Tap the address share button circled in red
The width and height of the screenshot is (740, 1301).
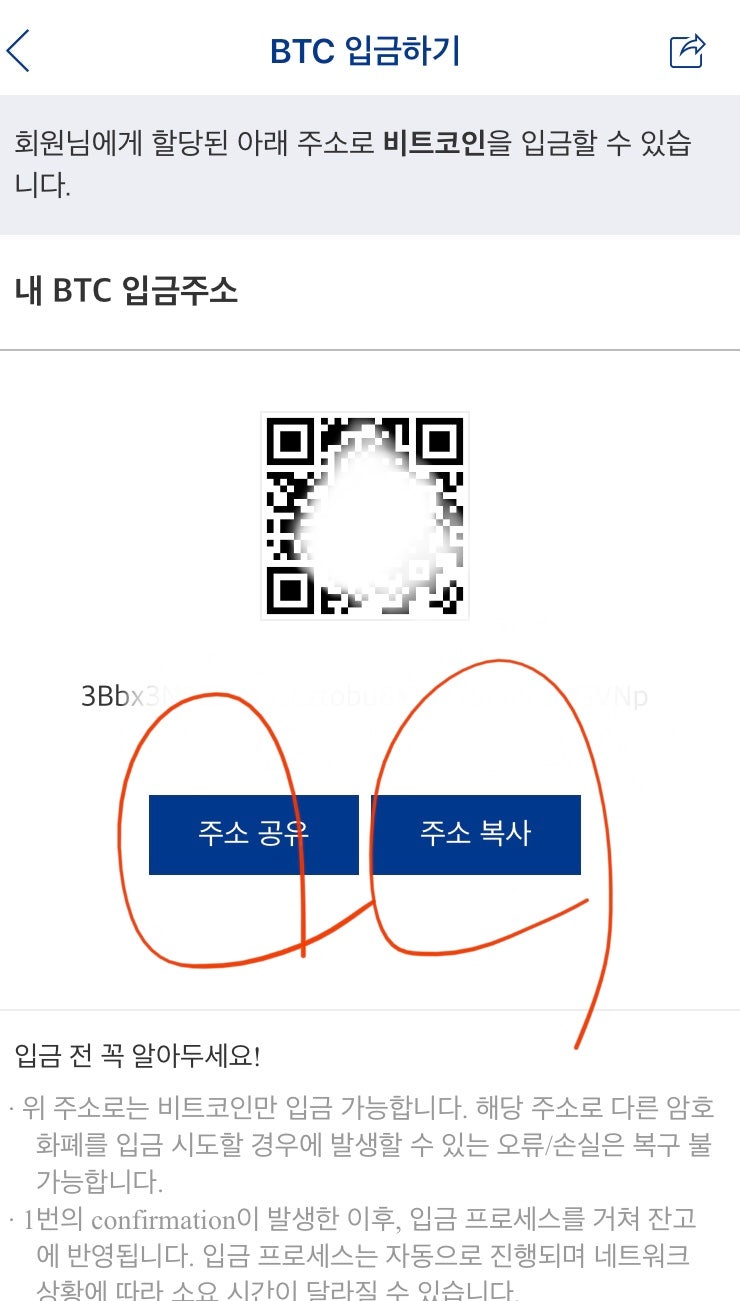[253, 834]
